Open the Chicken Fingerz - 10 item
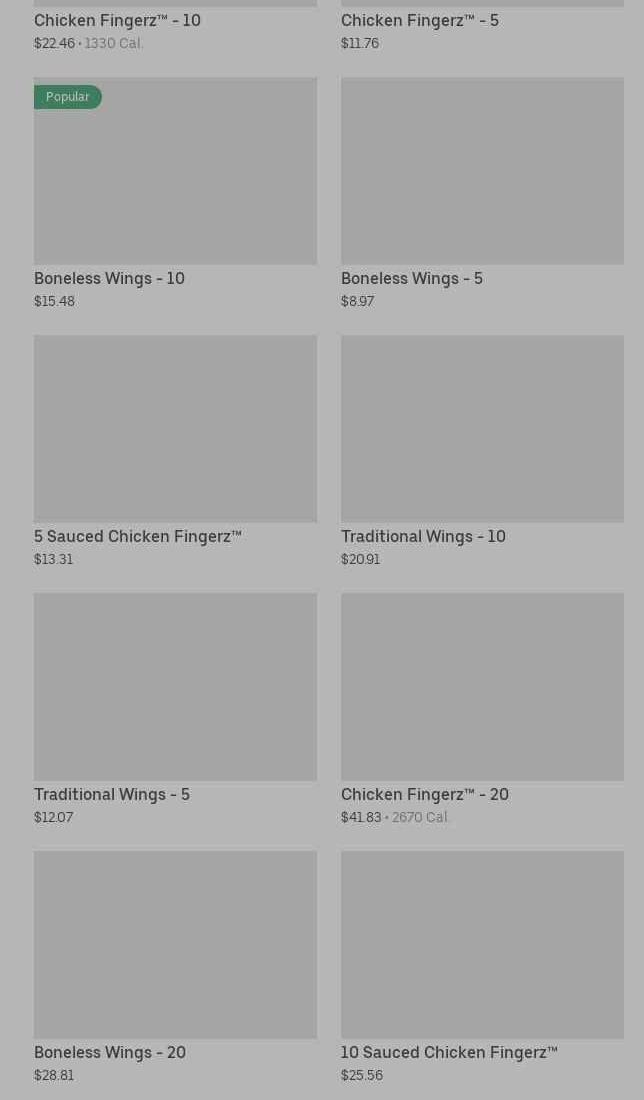This screenshot has height=1100, width=644. pos(117,21)
